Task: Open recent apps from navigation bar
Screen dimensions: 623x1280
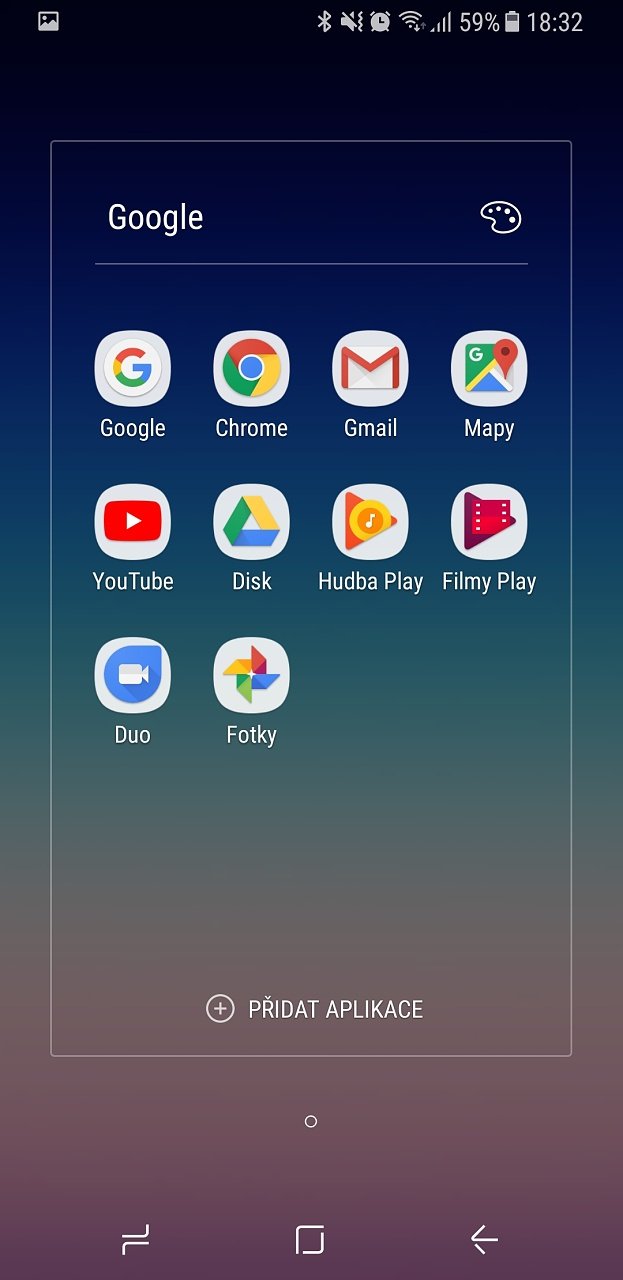Action: 135,1240
